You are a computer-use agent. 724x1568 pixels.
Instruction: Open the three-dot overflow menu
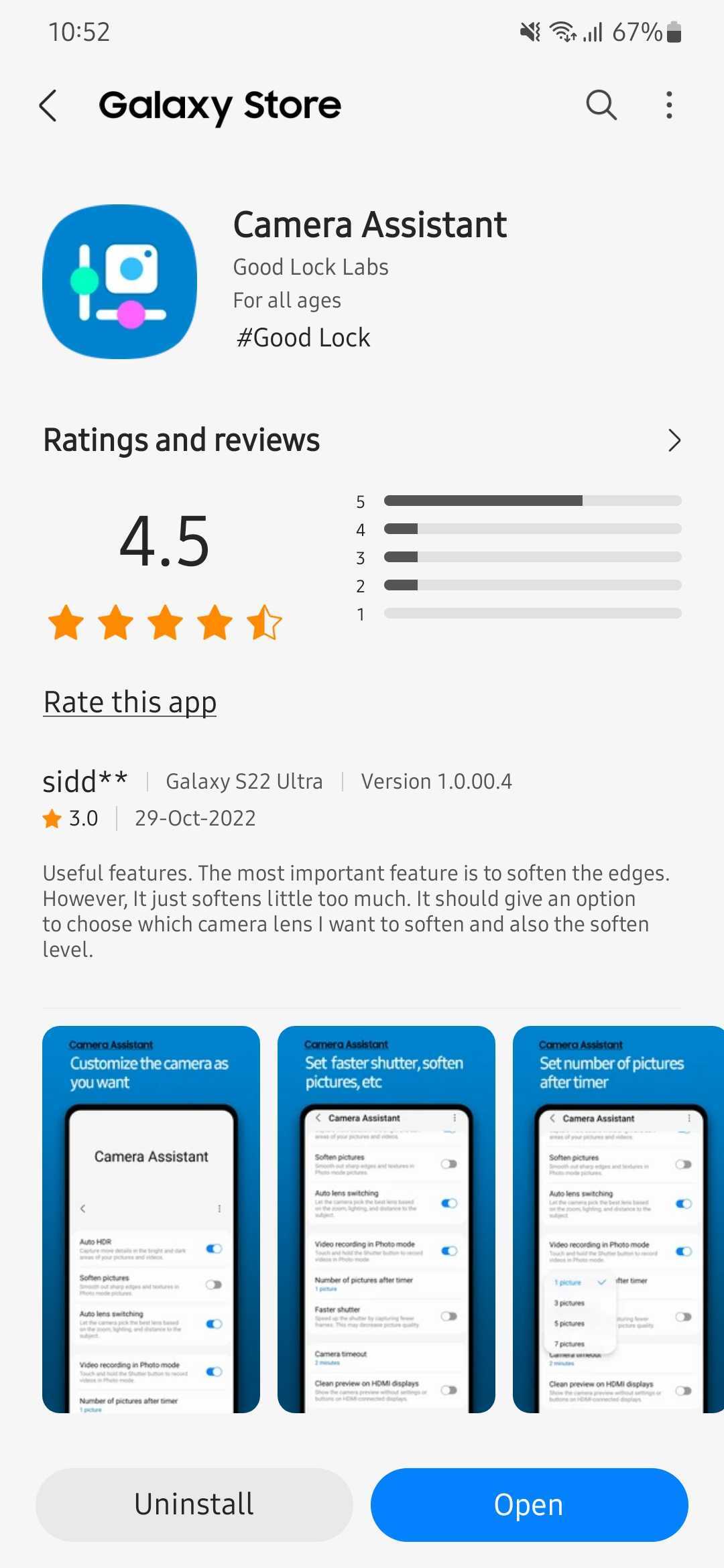click(668, 105)
